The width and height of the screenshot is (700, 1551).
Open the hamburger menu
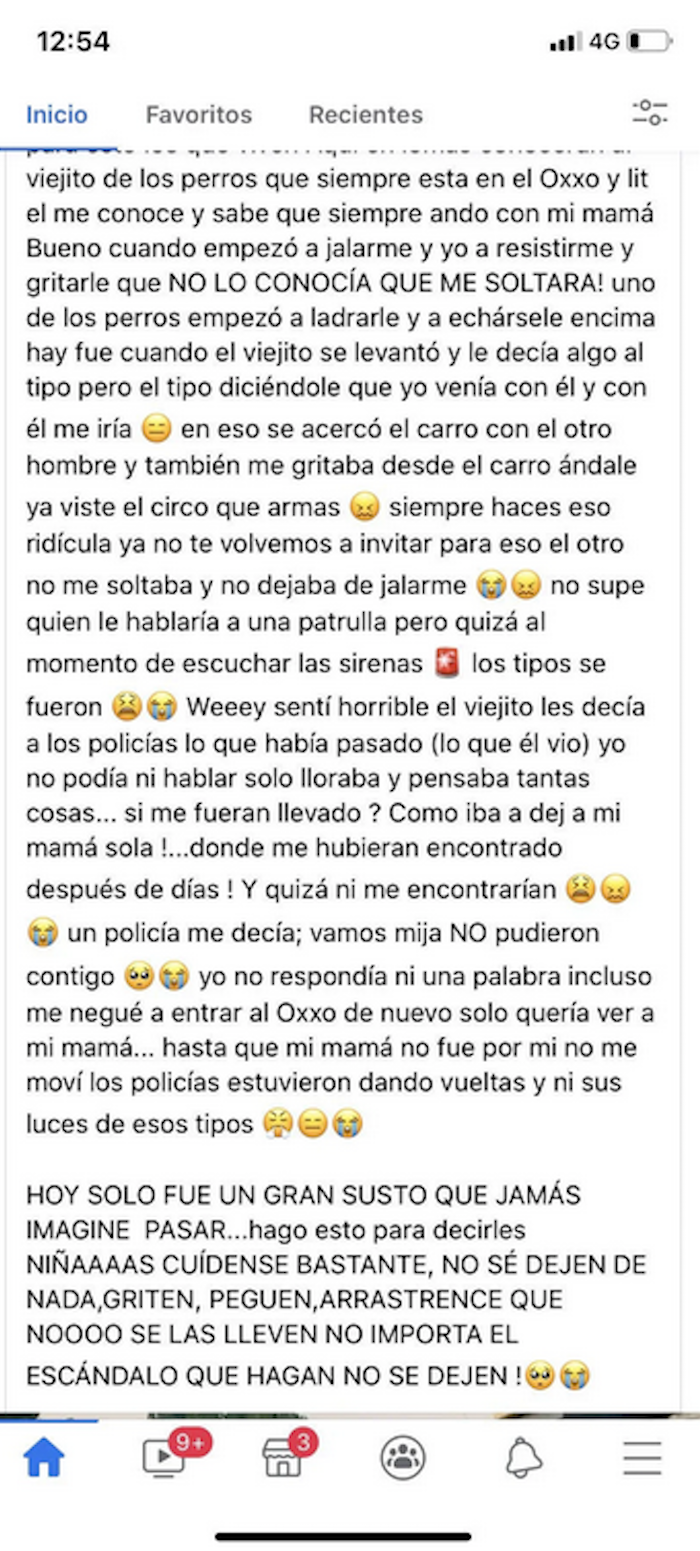coord(642,1459)
